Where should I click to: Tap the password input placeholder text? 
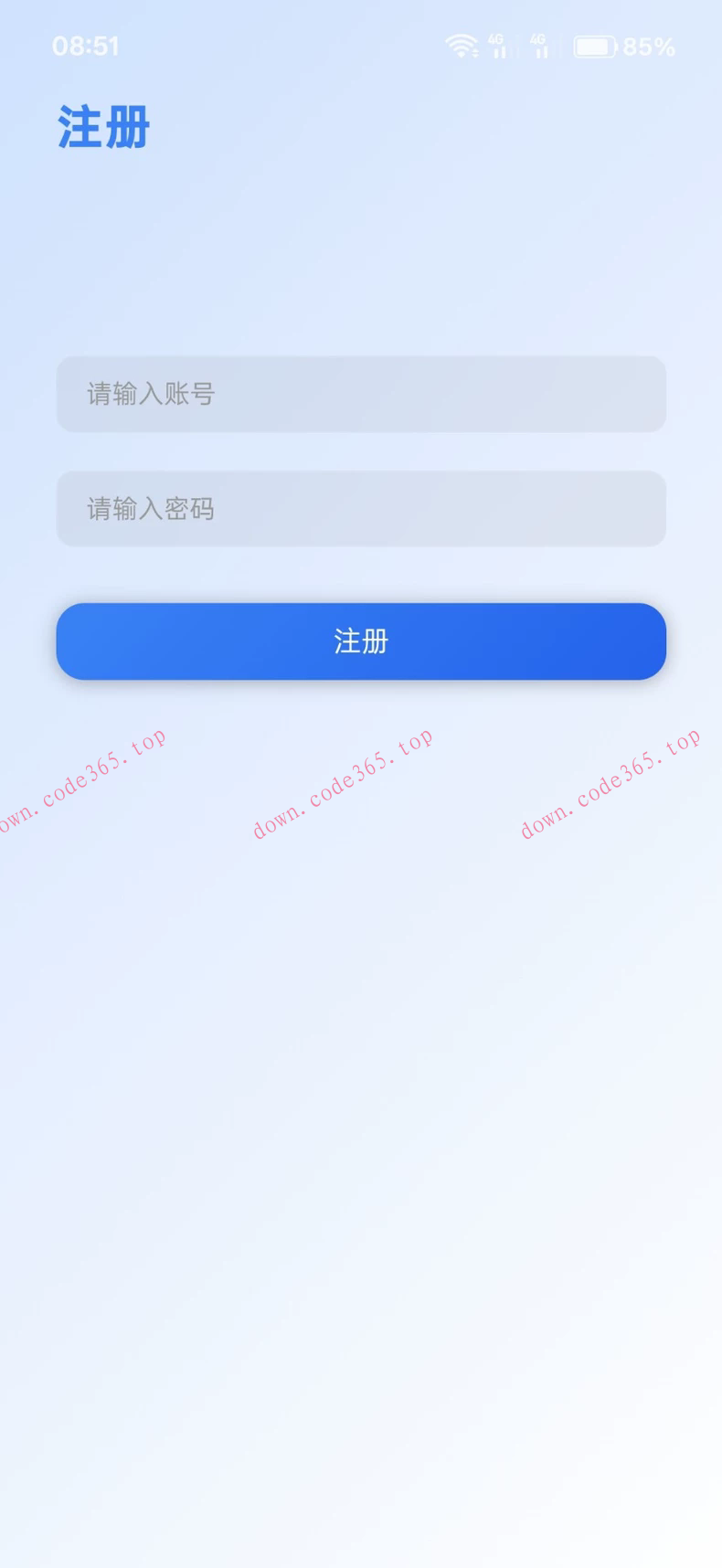coord(149,509)
